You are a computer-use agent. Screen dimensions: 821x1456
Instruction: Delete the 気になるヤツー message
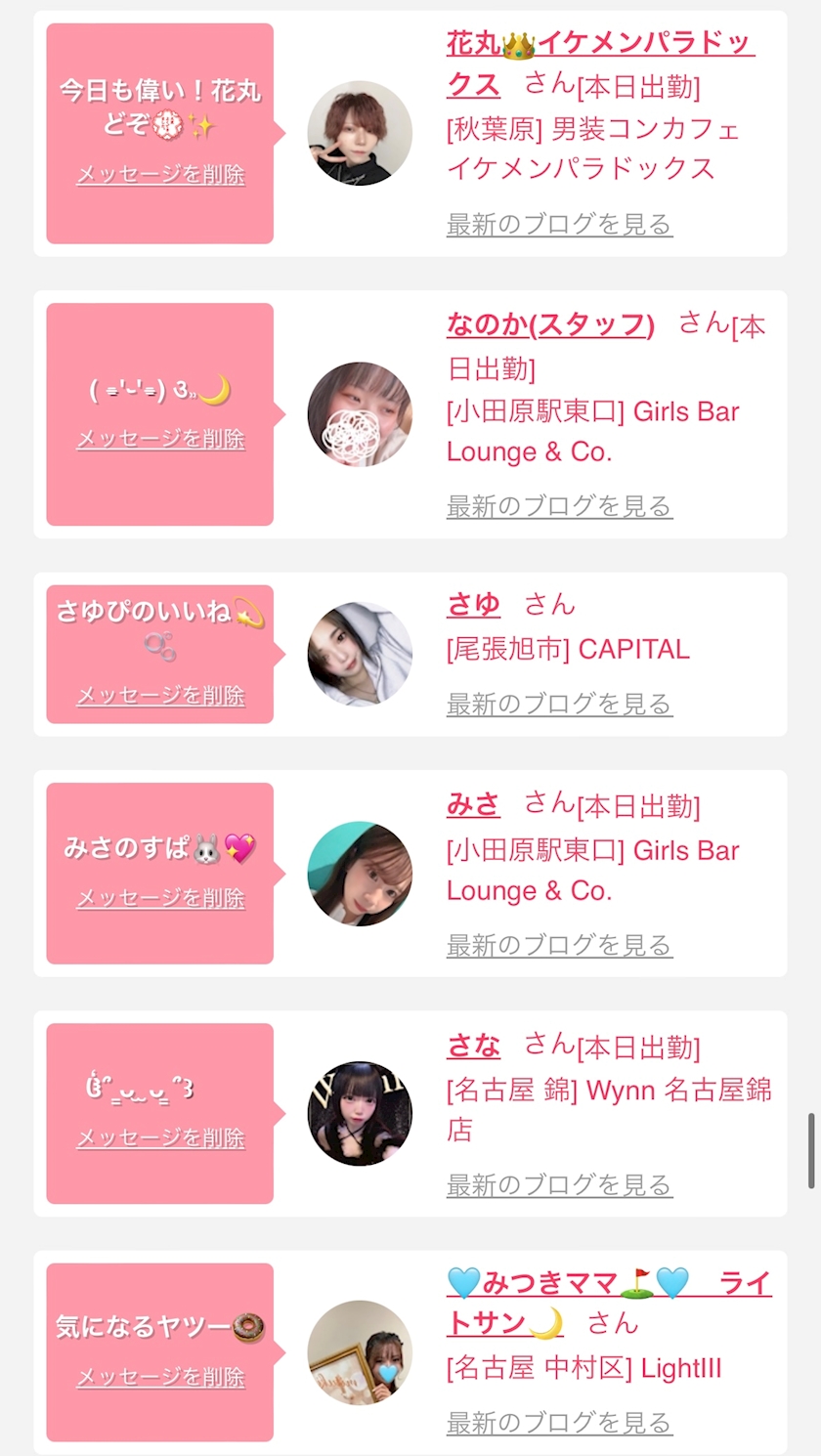160,1377
